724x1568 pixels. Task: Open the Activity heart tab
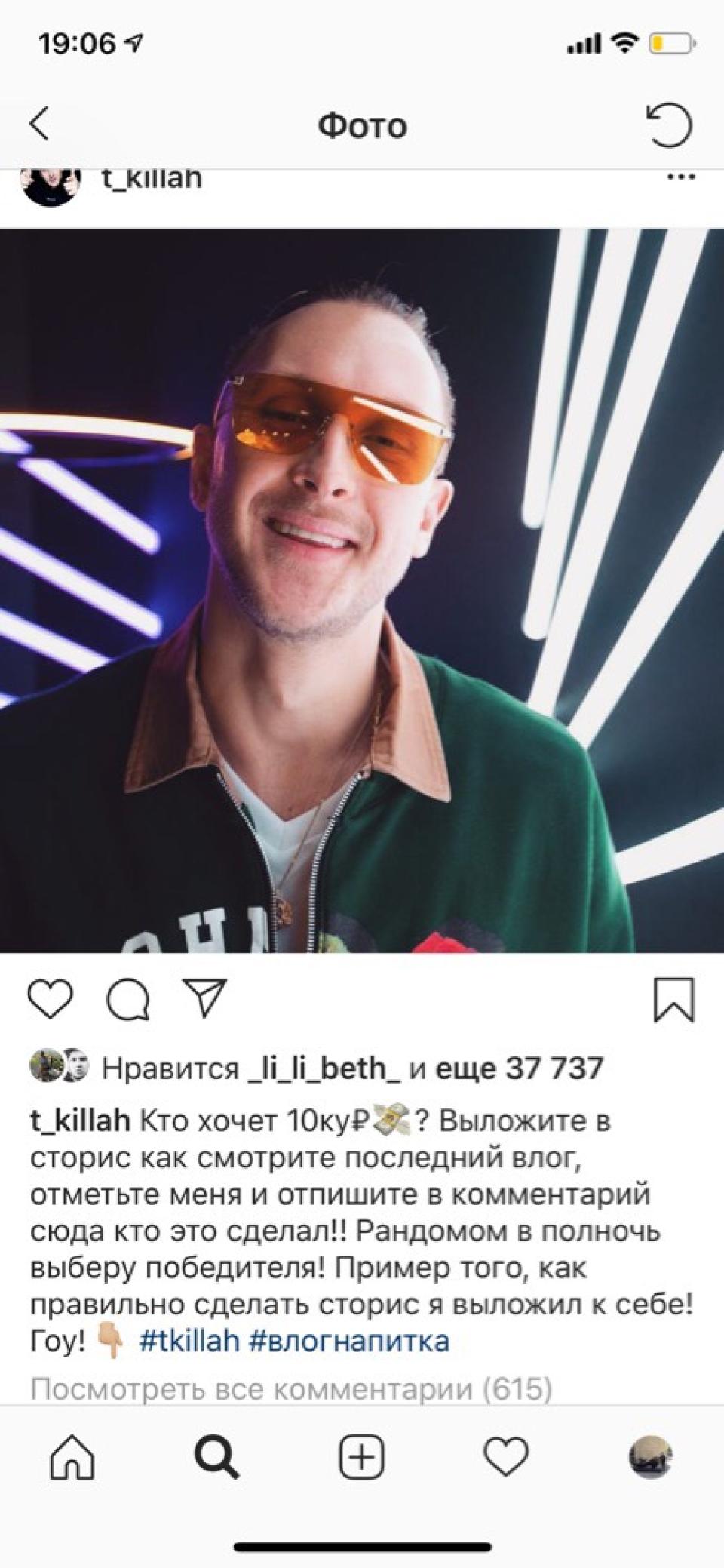click(x=506, y=1456)
